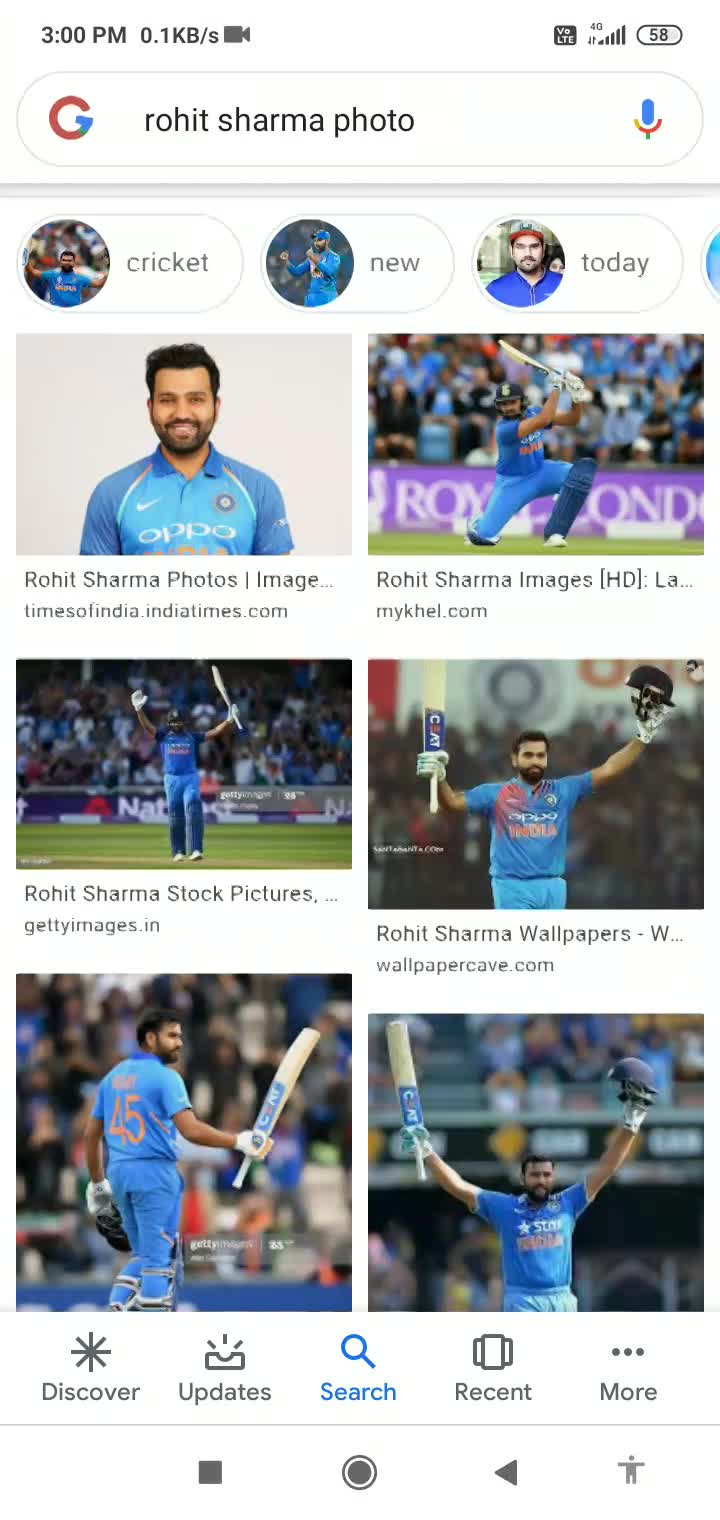Viewport: 720px width, 1520px height.
Task: Open the gettyimages.in stock picture result
Action: click(x=184, y=764)
